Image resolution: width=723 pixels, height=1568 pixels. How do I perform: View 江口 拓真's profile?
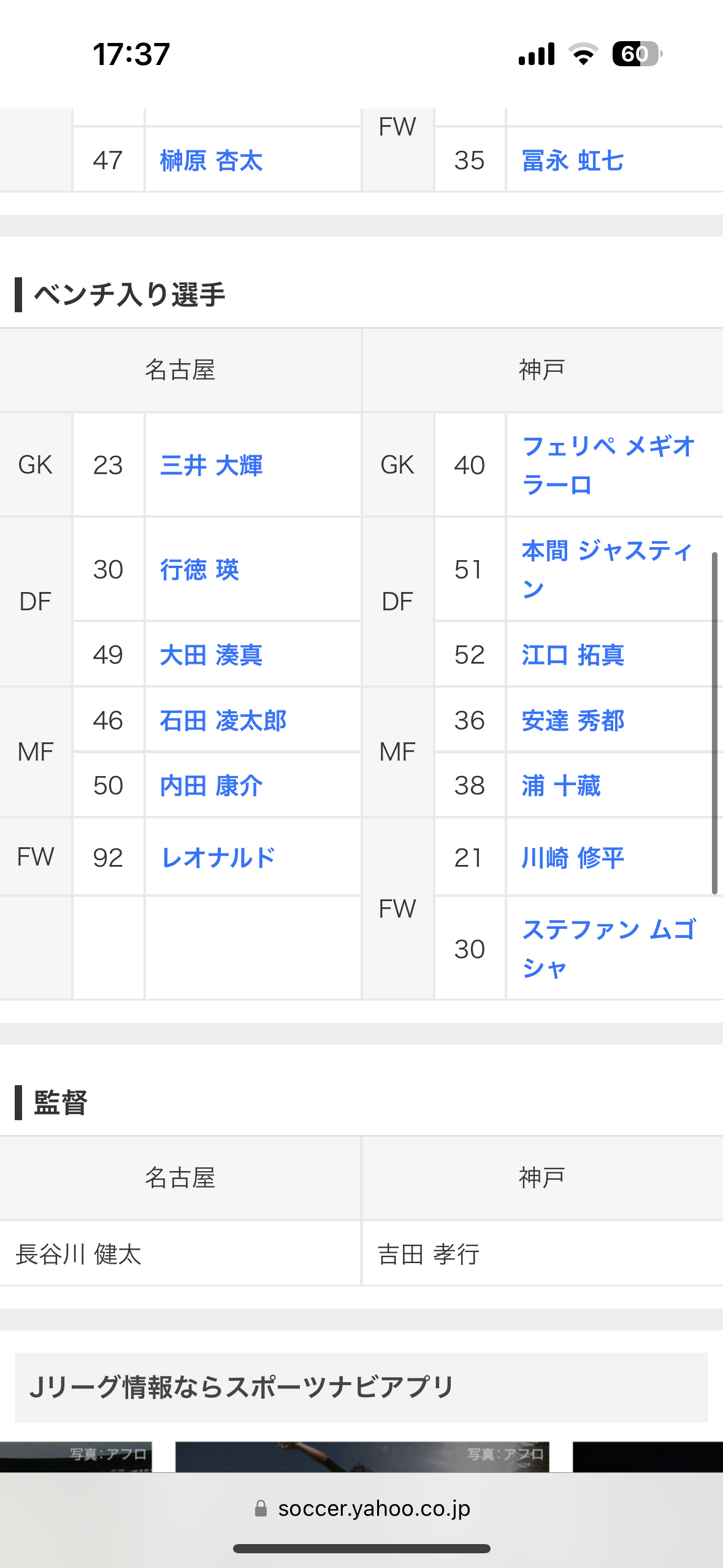pos(573,655)
